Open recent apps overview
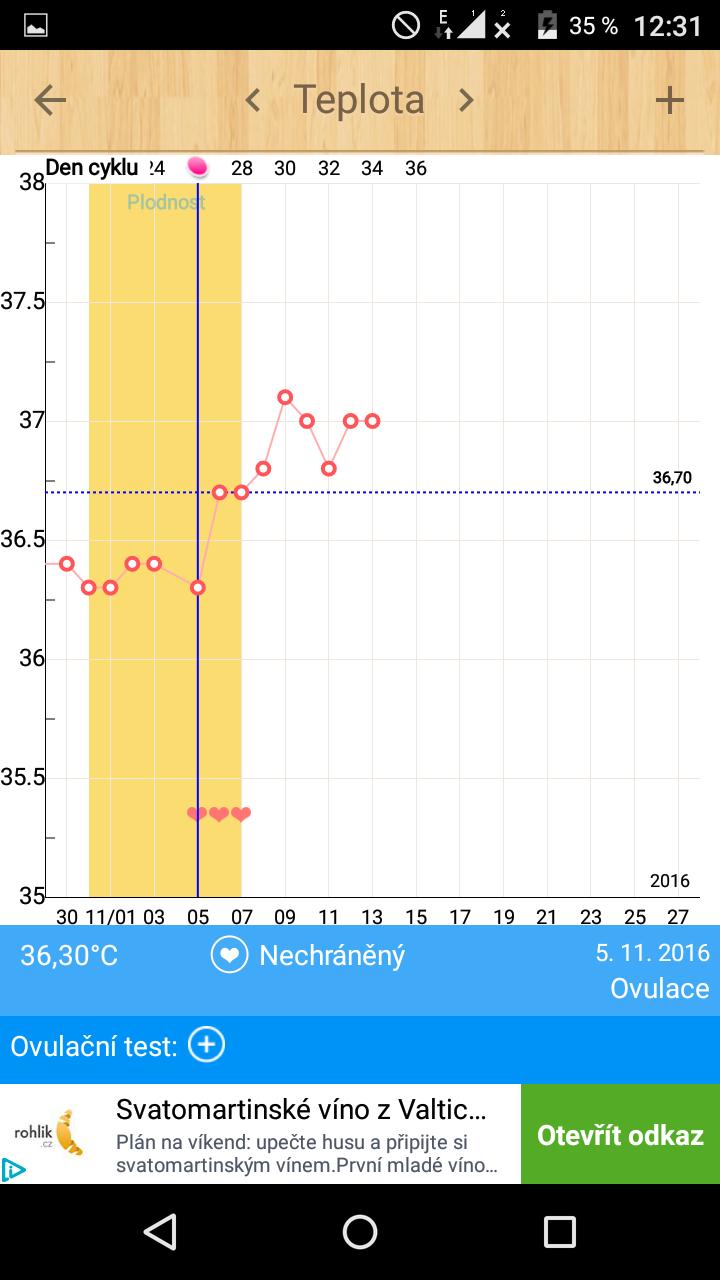The image size is (720, 1280). pos(559,1232)
